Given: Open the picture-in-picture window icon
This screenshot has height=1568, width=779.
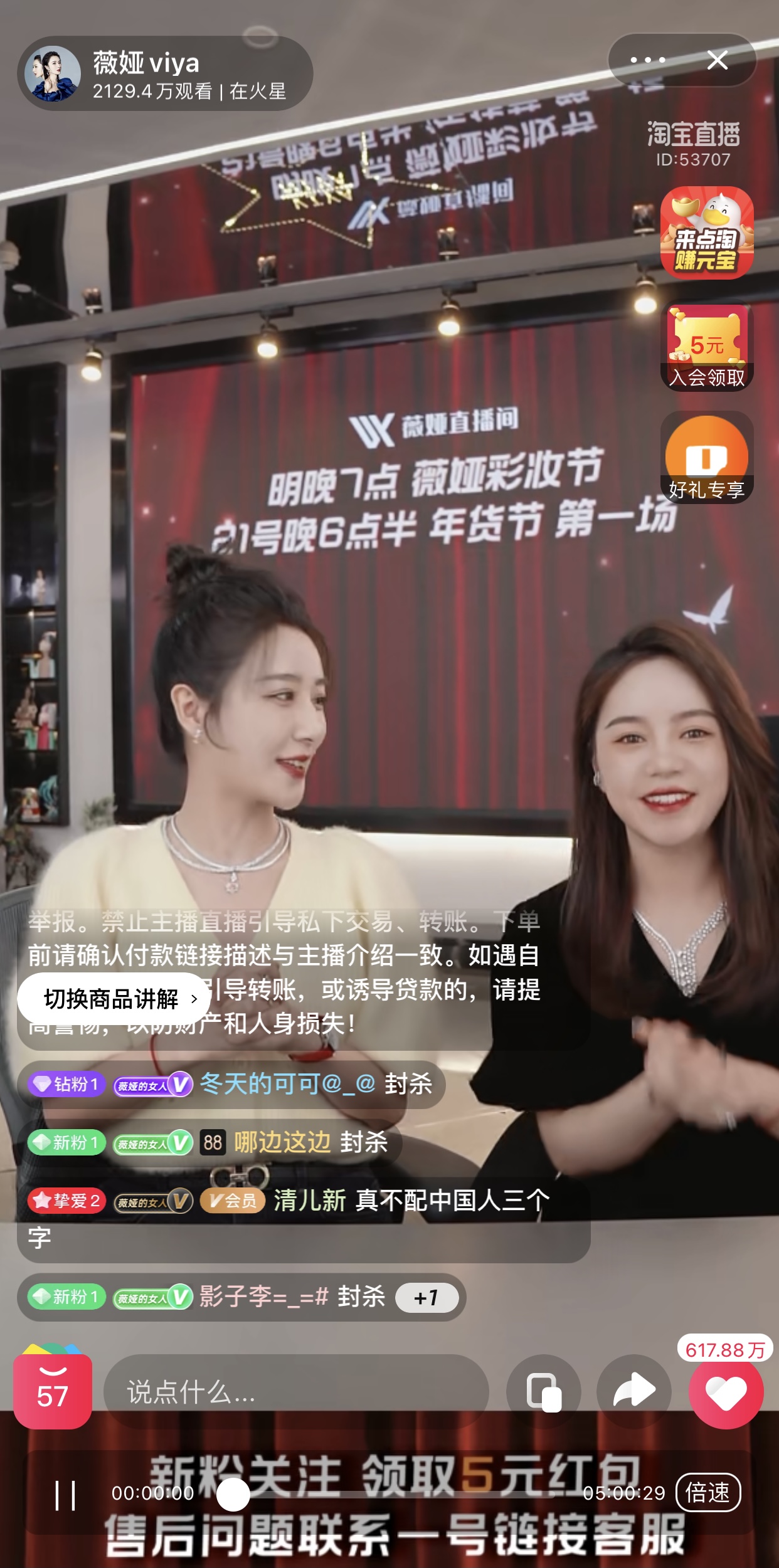Looking at the screenshot, I should tap(543, 1392).
